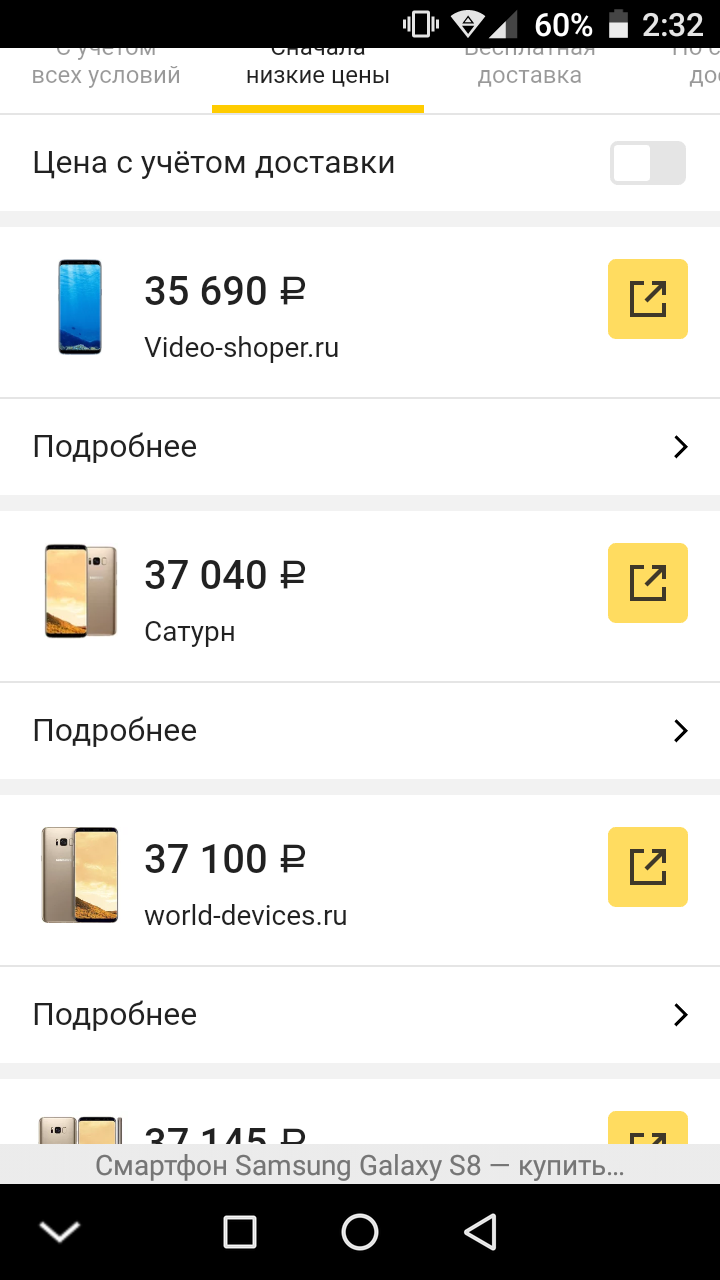The image size is (720, 1280).
Task: Toggle 'Цена с учётом доставки' switch
Action: pos(647,163)
